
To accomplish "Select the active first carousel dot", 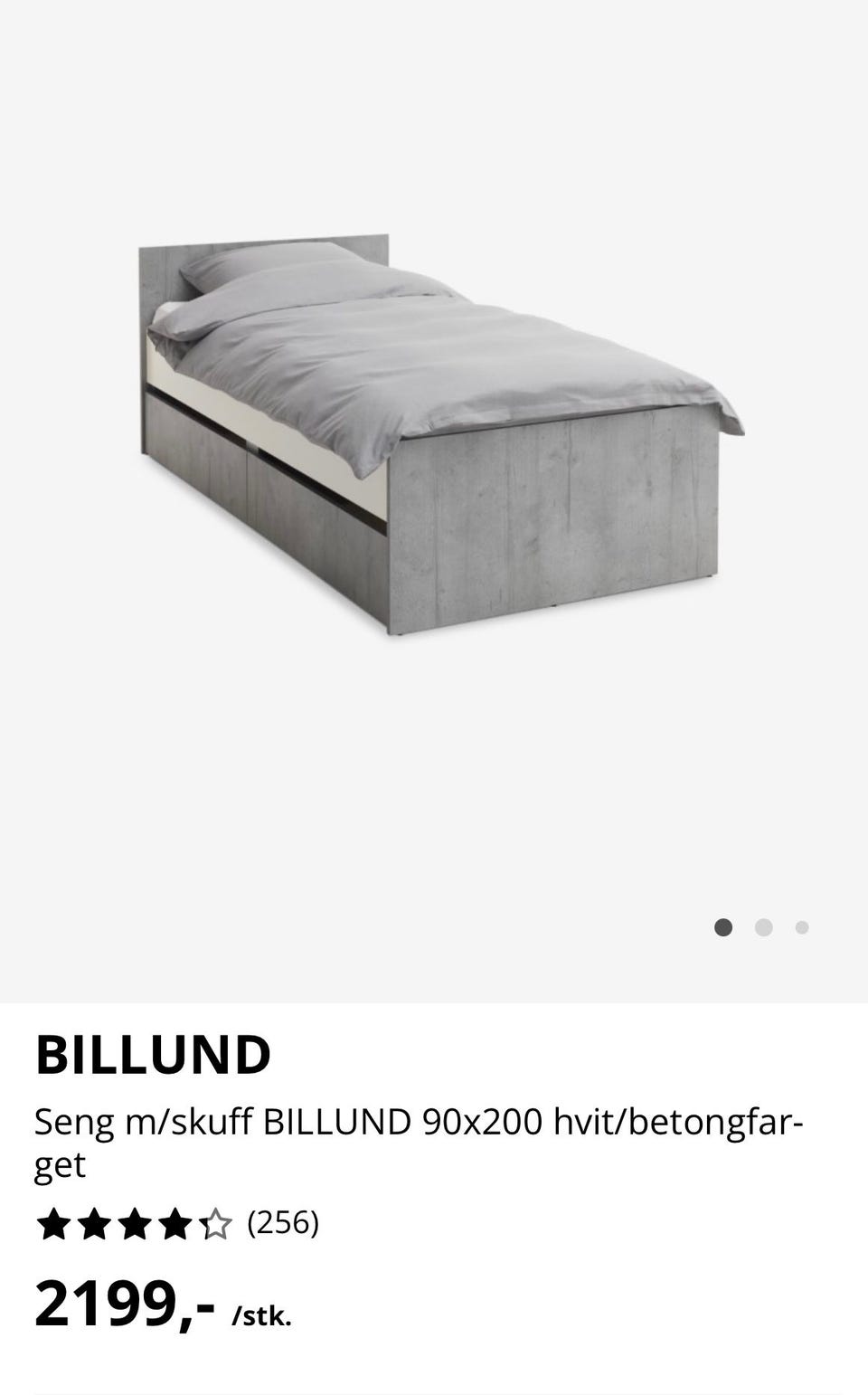I will [724, 927].
